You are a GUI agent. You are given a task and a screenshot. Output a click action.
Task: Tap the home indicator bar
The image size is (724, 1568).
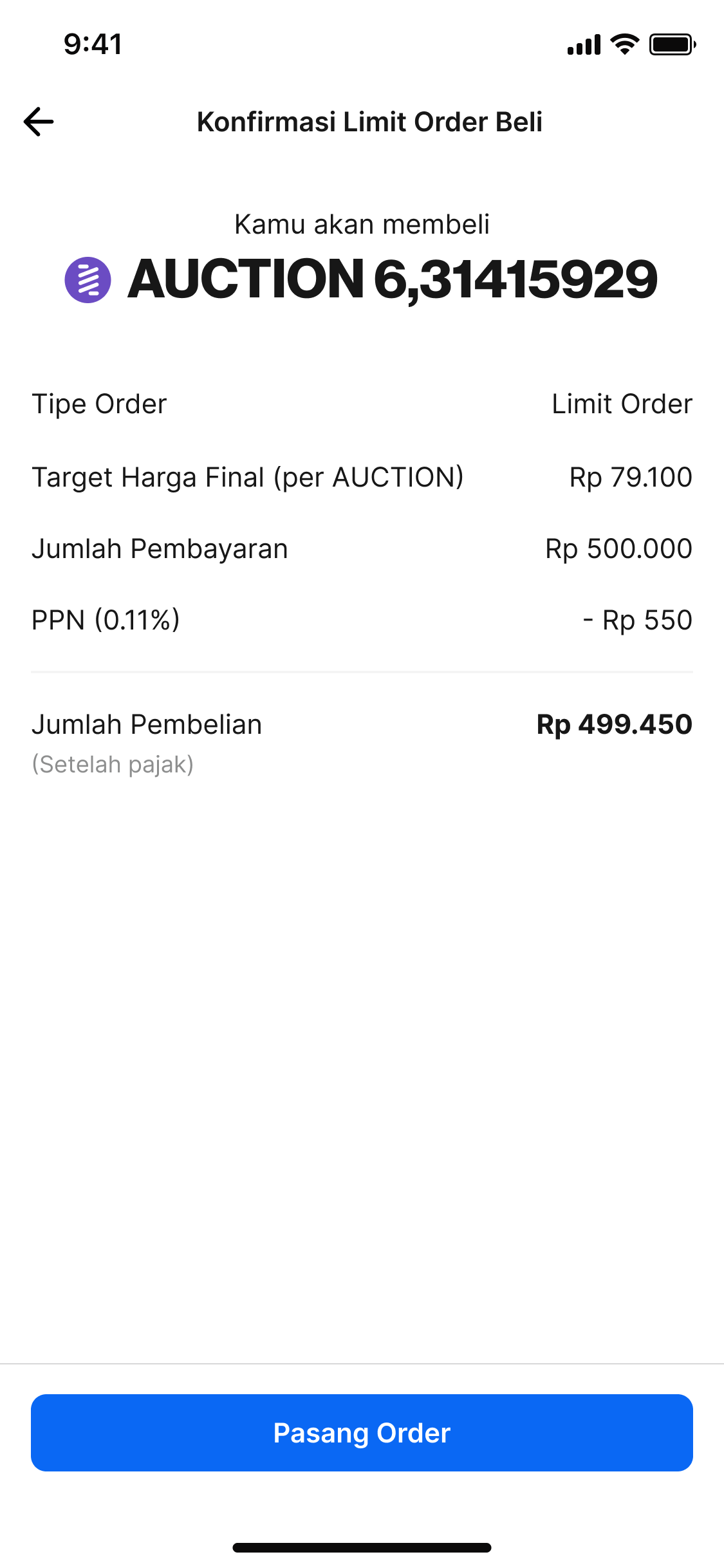point(362,1547)
